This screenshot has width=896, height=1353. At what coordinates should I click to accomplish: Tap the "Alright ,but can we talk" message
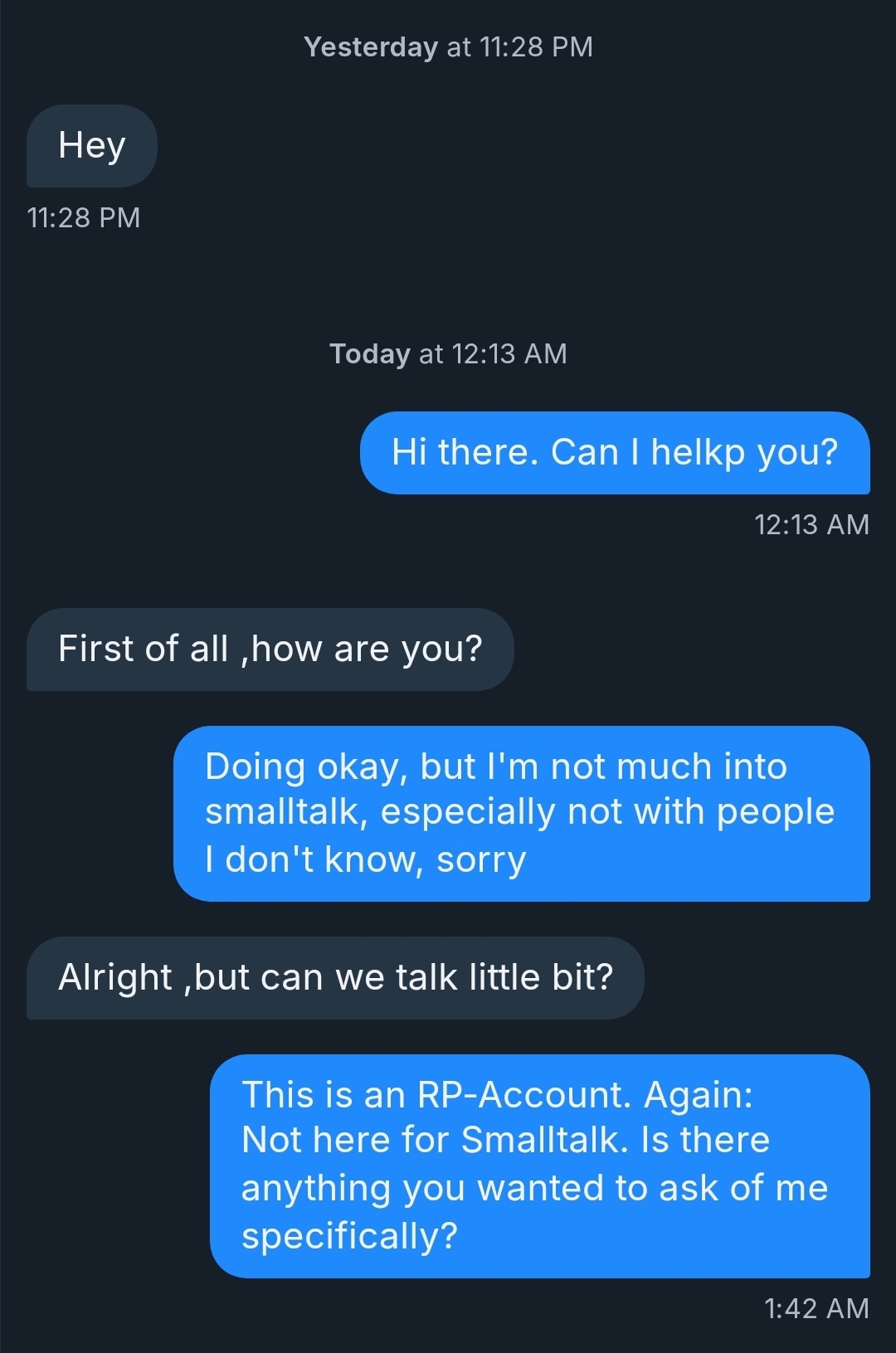(x=335, y=977)
